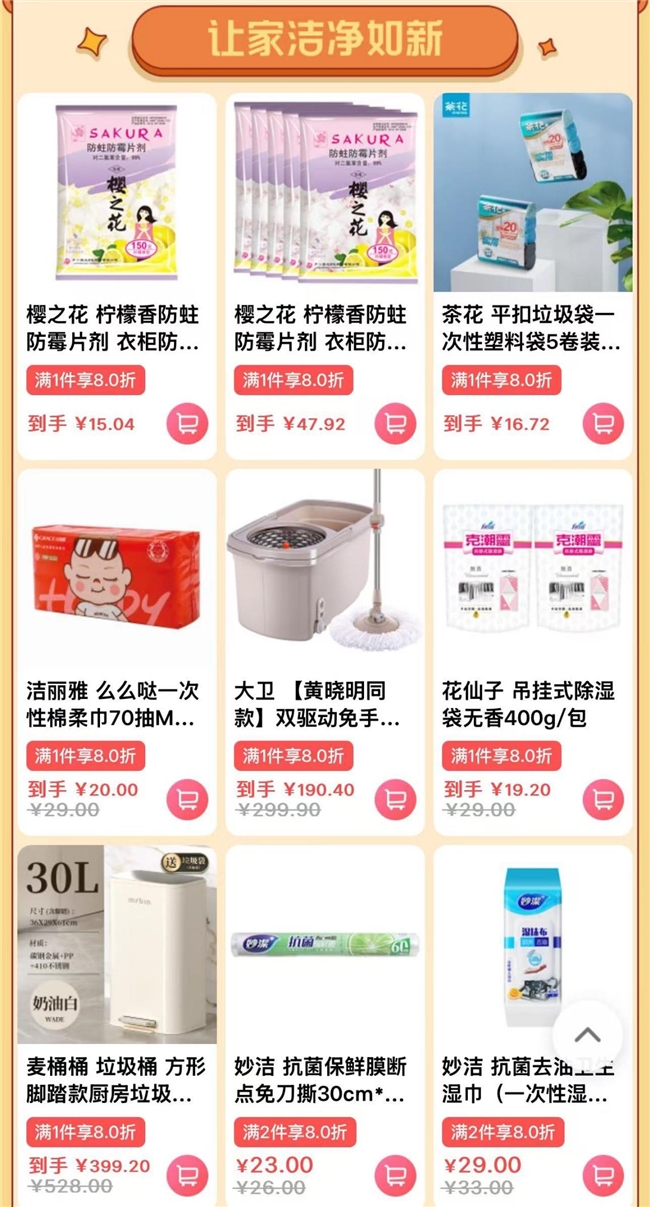Add the 大卫 mop set to cart
The width and height of the screenshot is (650, 1207).
click(x=395, y=800)
